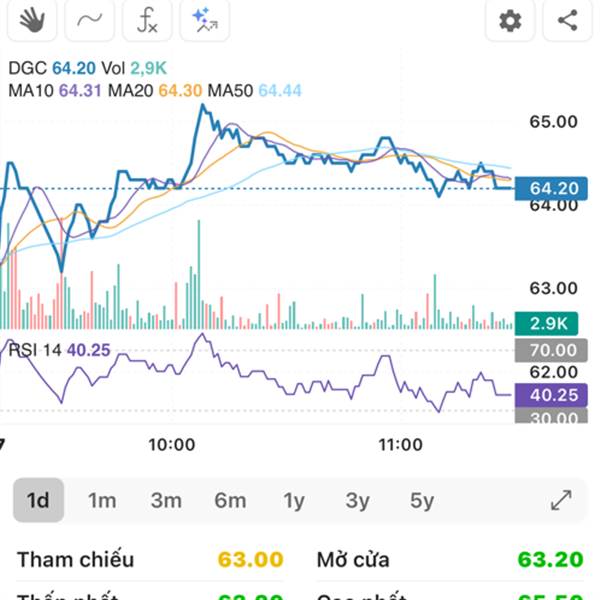The image size is (600, 600).
Task: Expand the chart to fullscreen
Action: 561,500
